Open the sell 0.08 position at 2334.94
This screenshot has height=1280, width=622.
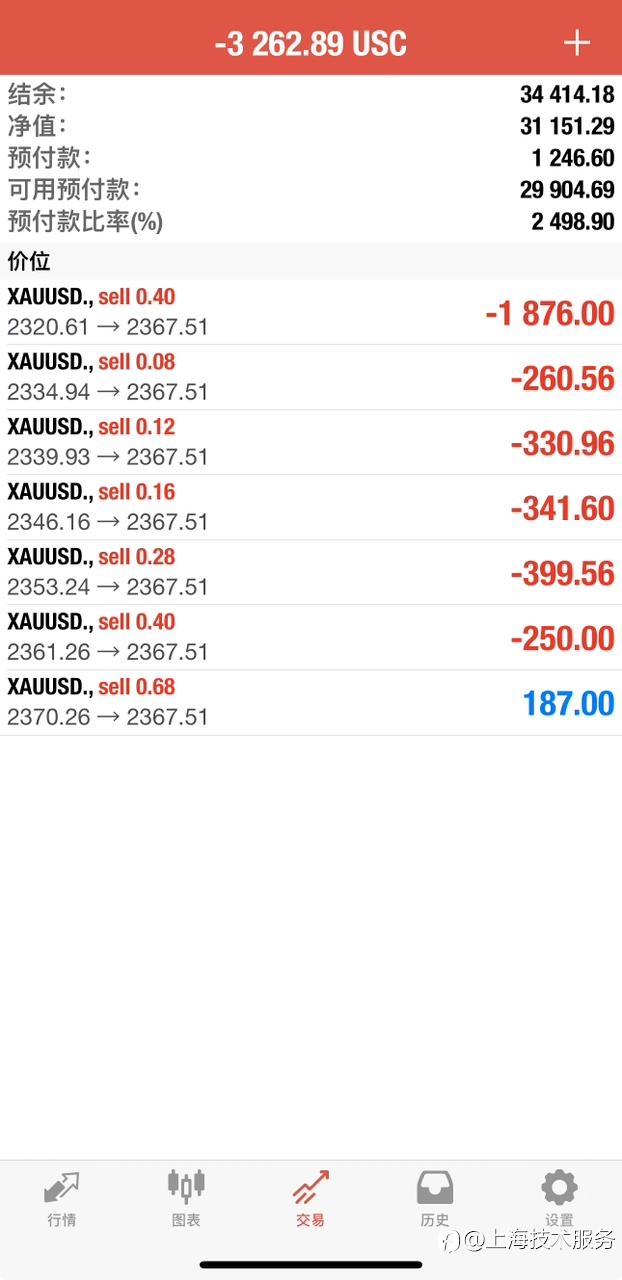click(x=311, y=377)
